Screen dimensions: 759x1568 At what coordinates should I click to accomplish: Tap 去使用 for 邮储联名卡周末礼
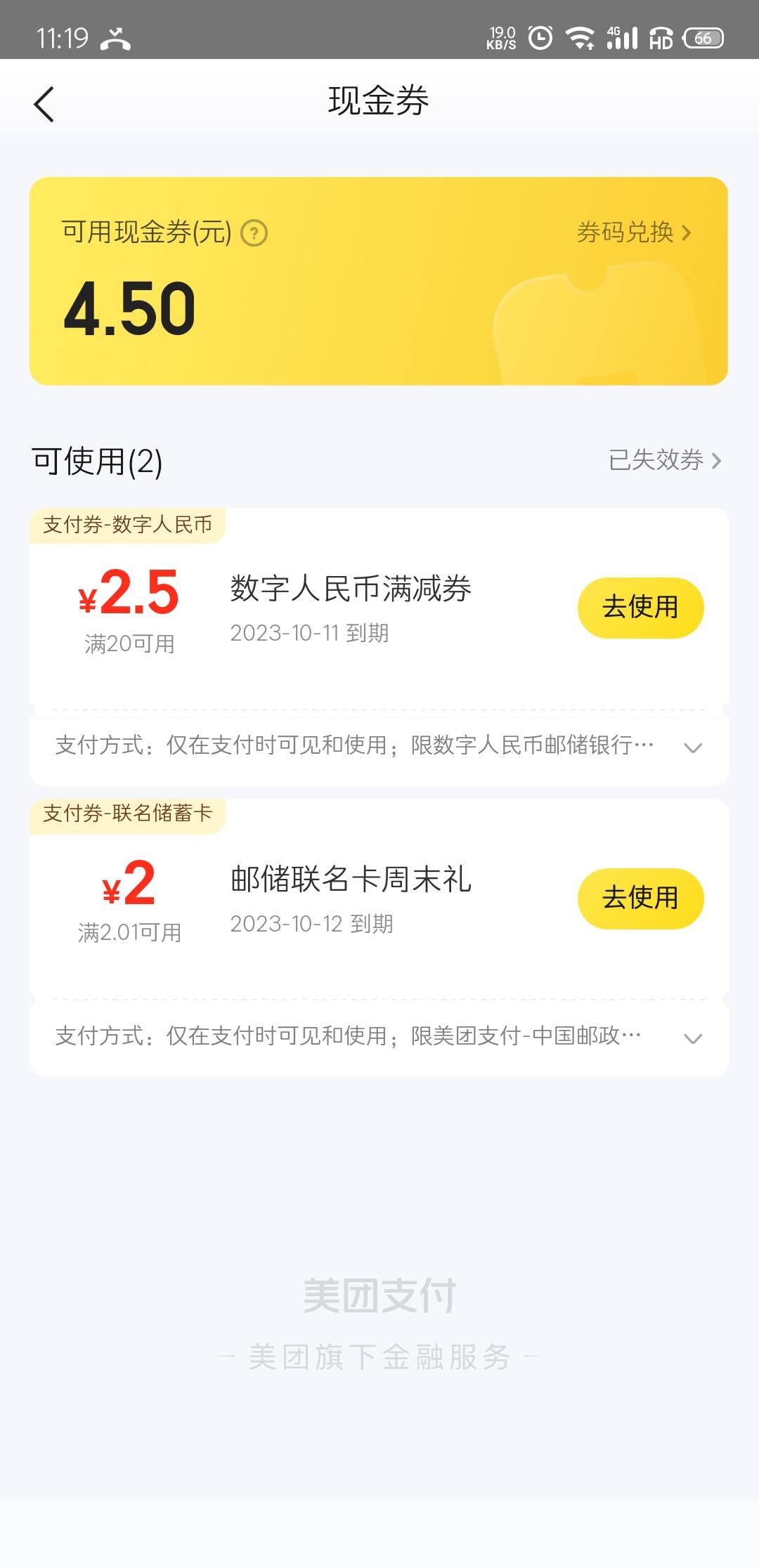pos(640,899)
